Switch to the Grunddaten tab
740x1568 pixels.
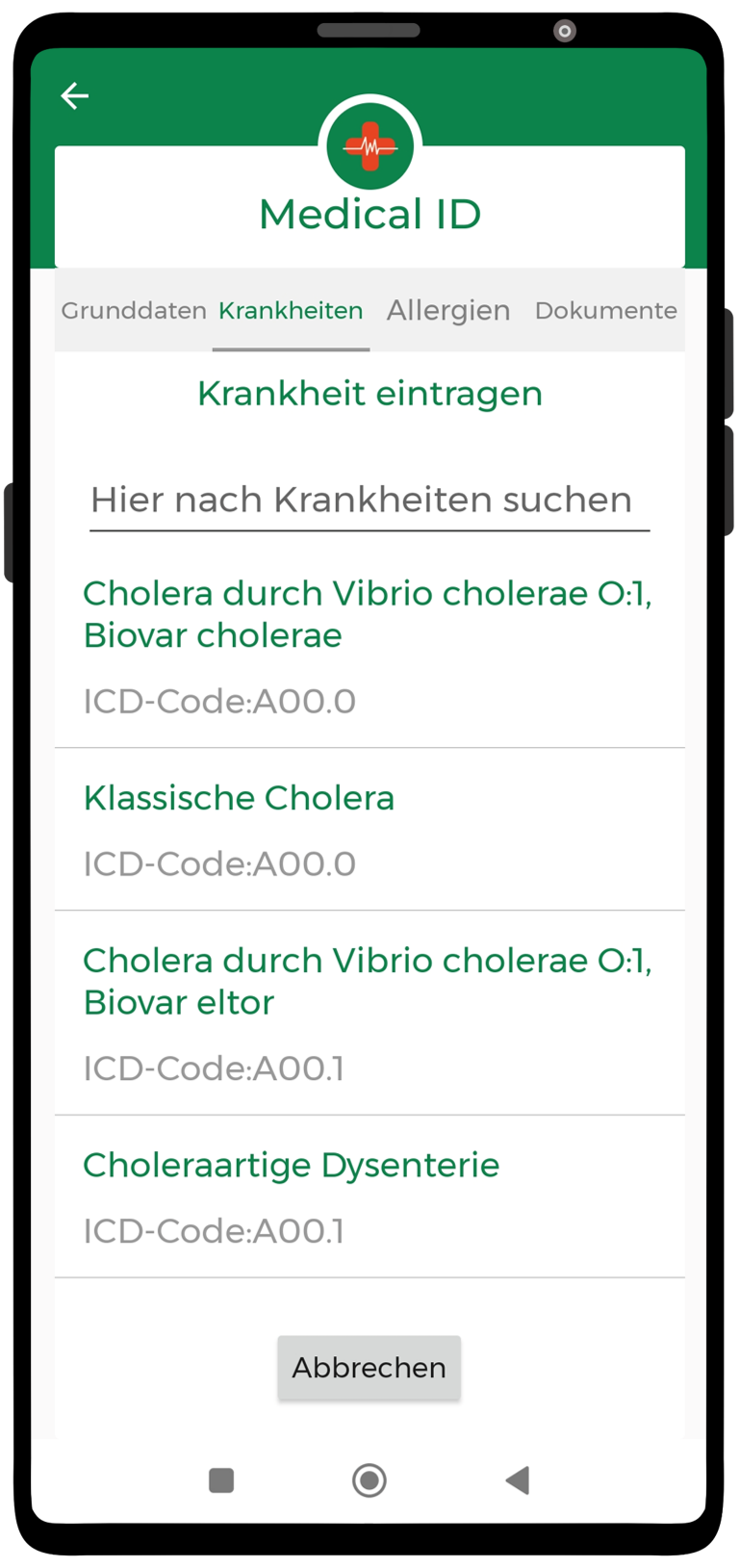click(134, 310)
